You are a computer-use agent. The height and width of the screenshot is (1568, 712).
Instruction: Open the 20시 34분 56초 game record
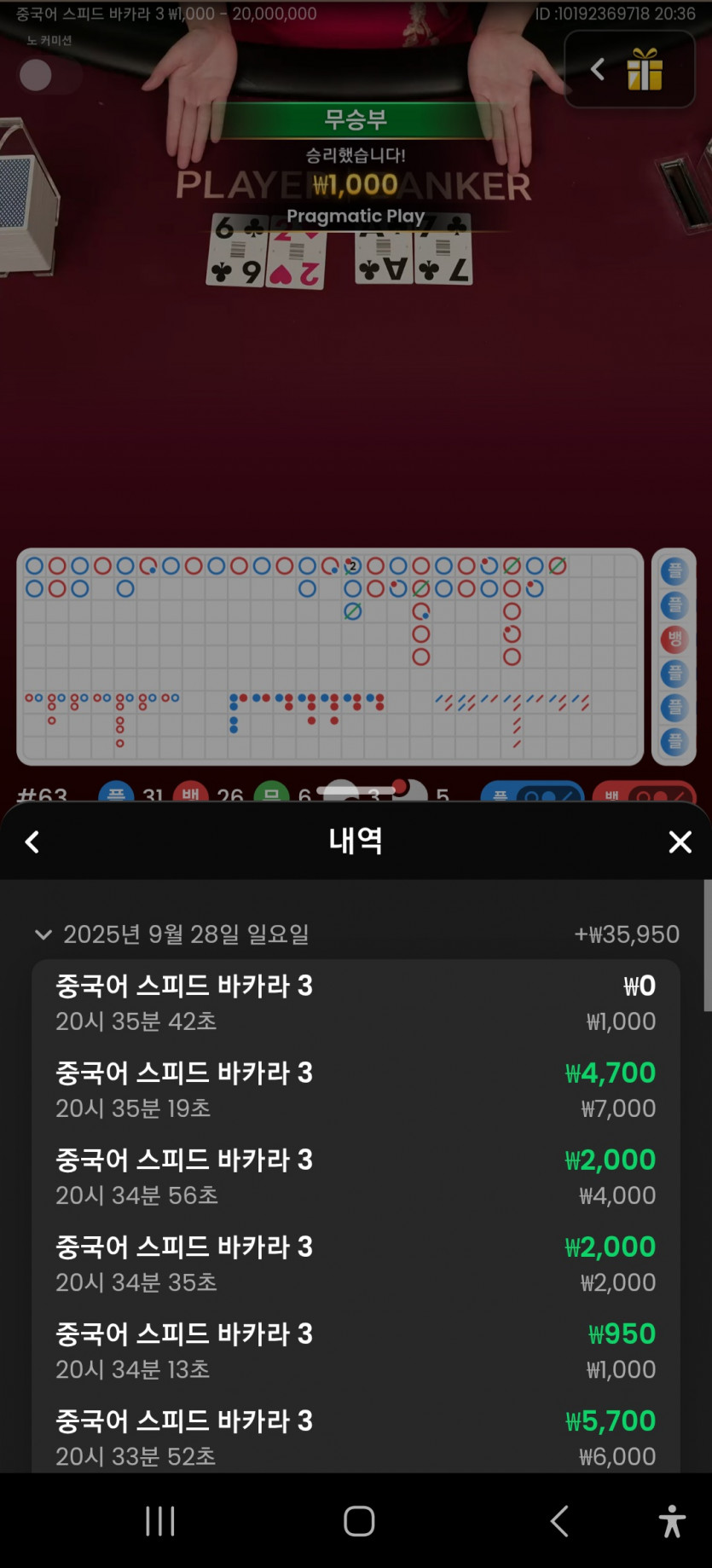(356, 1177)
